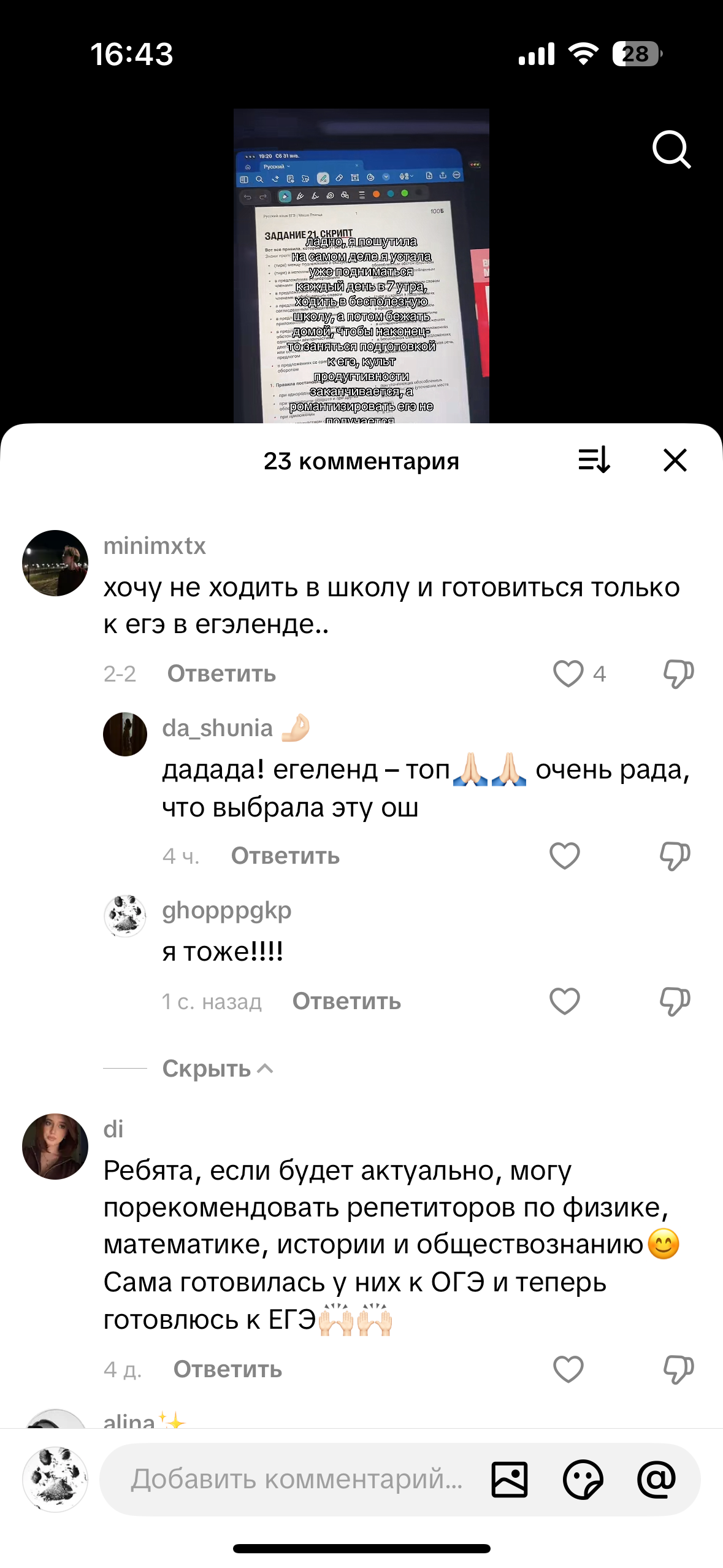
Task: Reply to da_shunia's comment
Action: (x=285, y=856)
